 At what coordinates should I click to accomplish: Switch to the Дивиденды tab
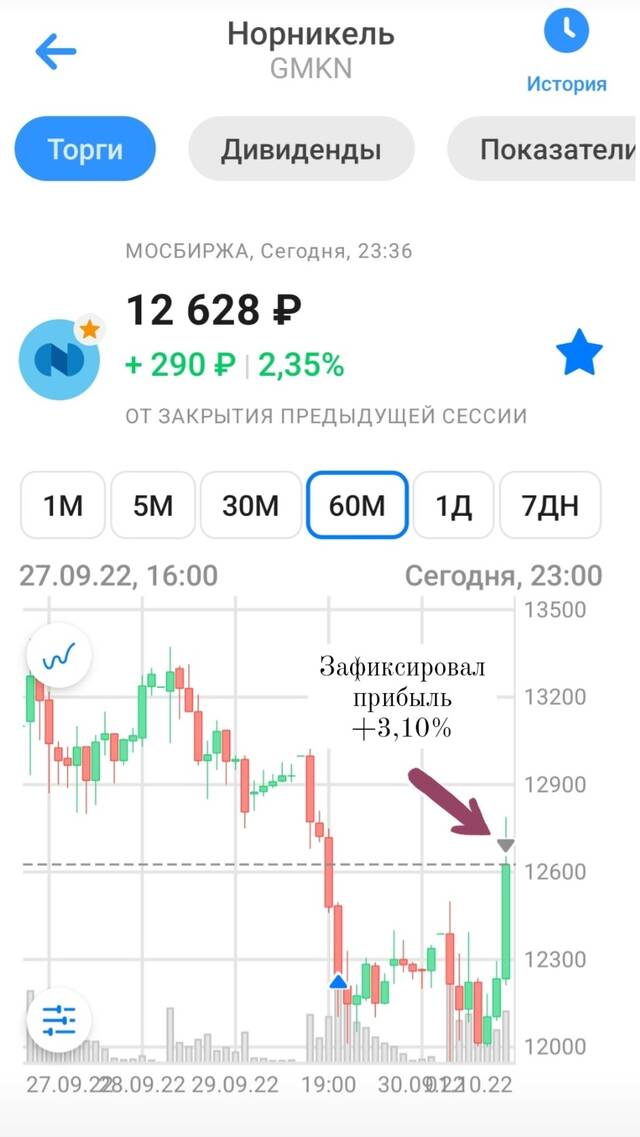coord(301,150)
